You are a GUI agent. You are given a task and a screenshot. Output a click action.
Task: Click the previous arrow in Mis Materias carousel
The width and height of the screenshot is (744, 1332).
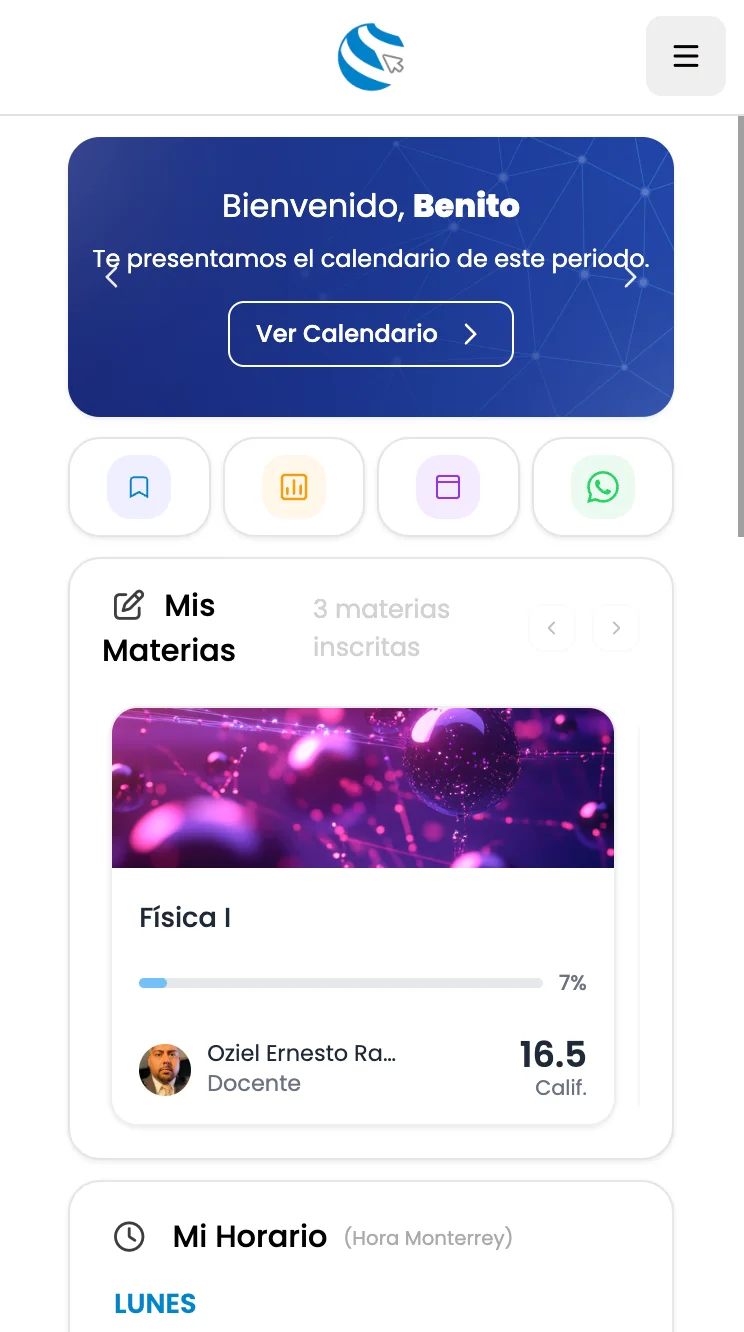coord(551,627)
